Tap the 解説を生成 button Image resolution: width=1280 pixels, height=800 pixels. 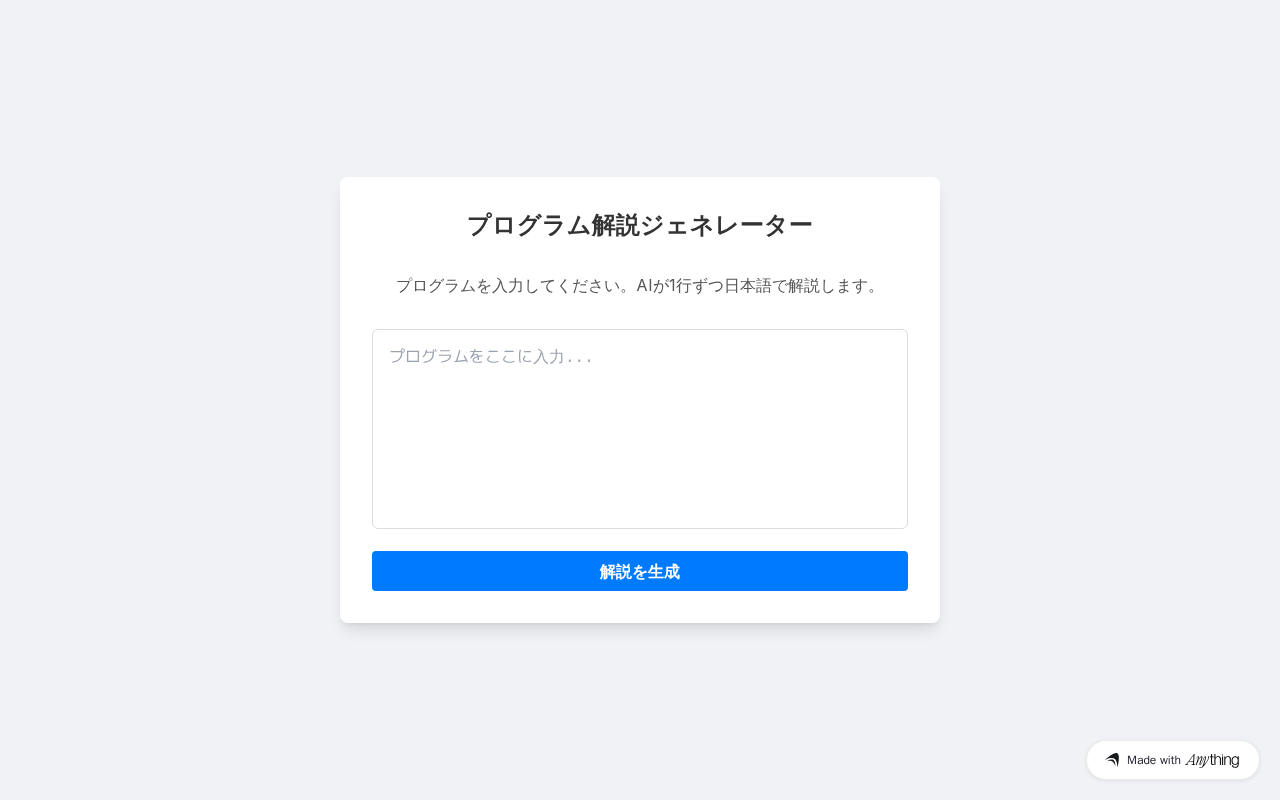[640, 571]
